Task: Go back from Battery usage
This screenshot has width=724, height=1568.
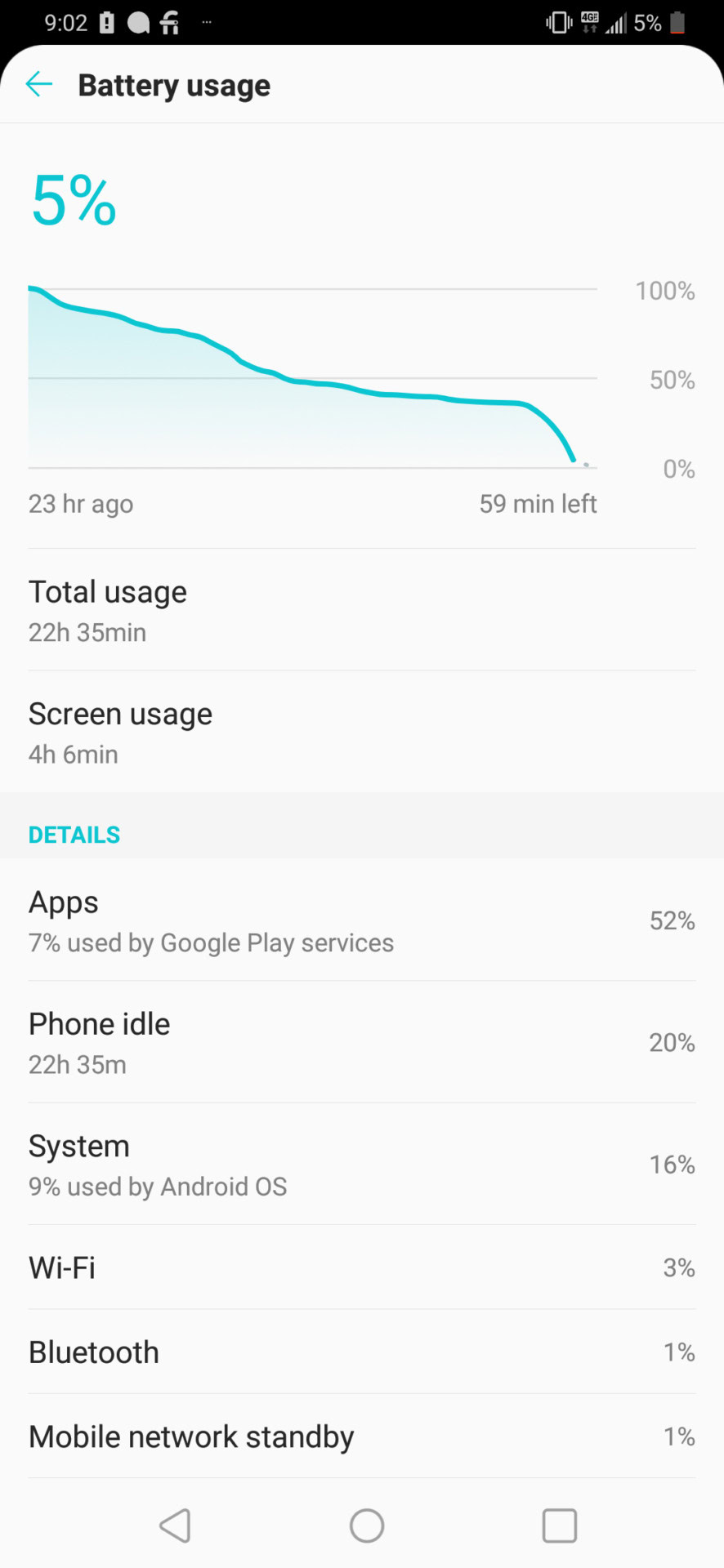Action: 39,84
